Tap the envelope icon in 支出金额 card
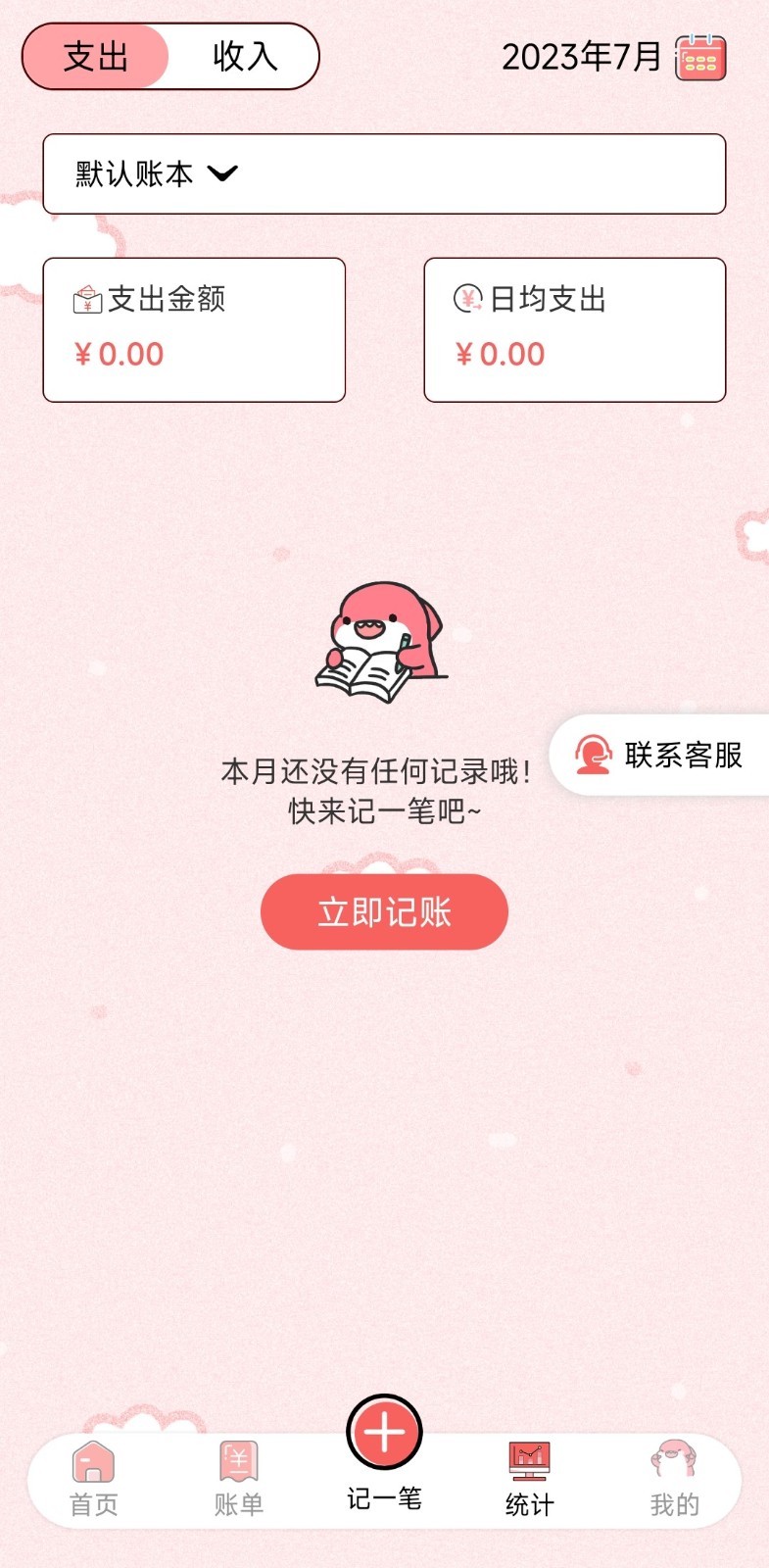Viewport: 769px width, 1568px height. coord(86,300)
